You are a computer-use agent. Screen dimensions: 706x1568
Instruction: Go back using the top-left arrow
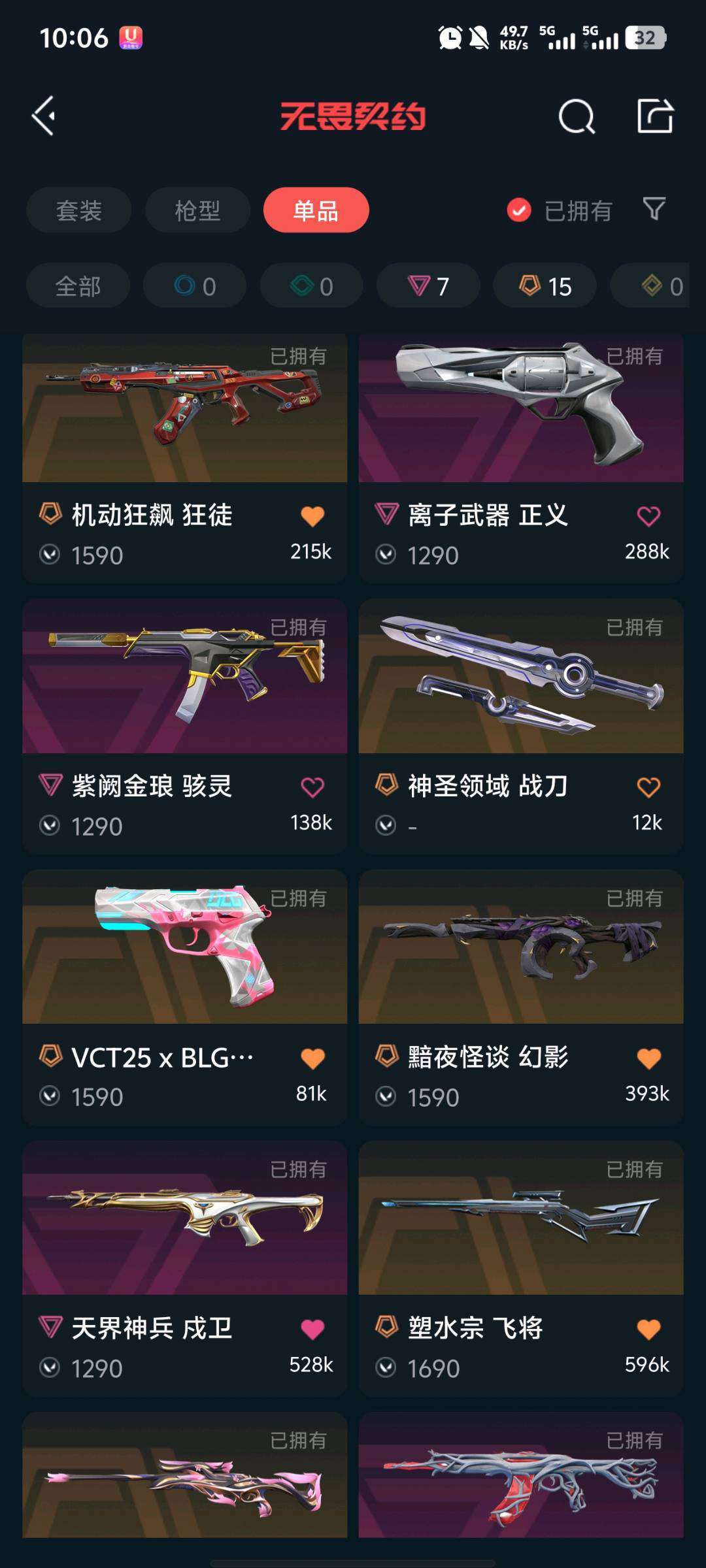tap(44, 116)
